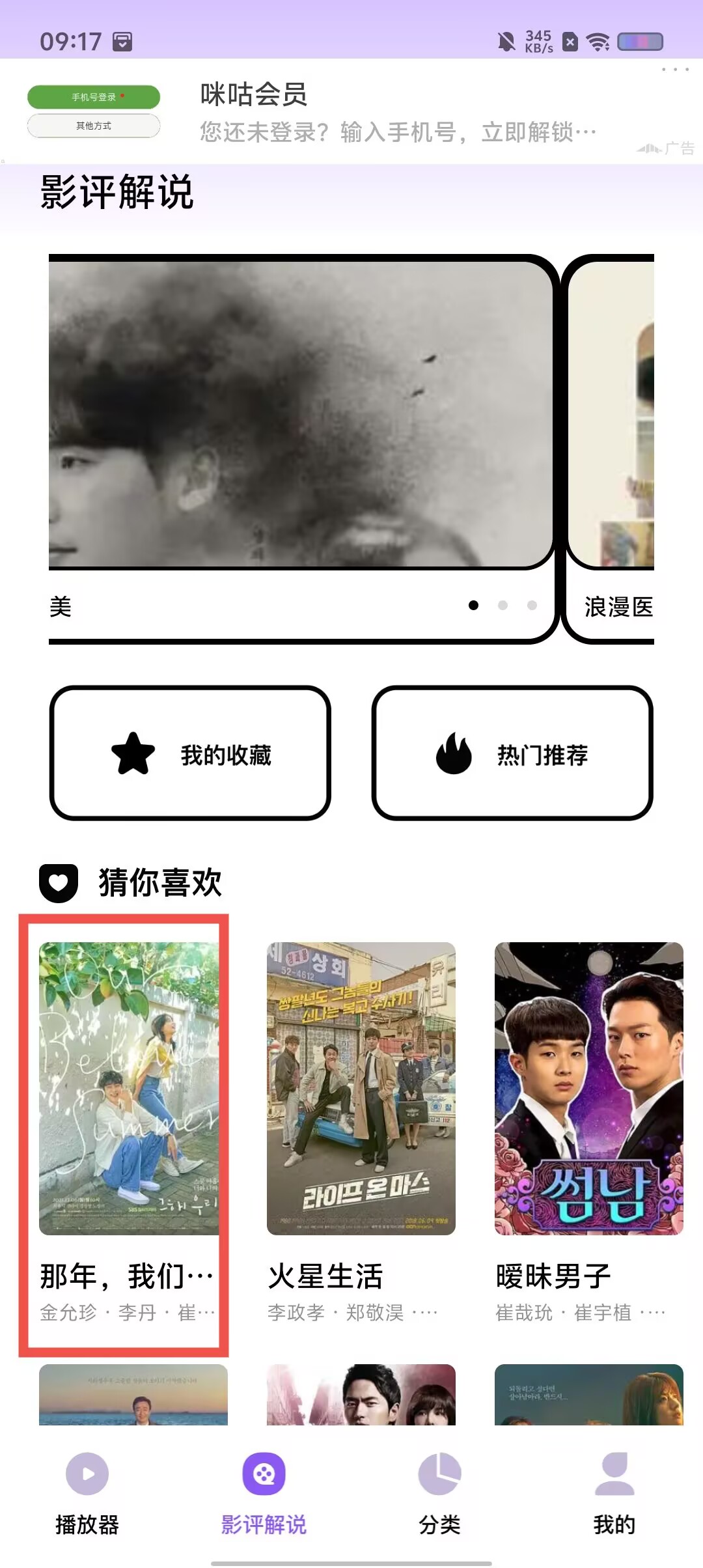Switch to the 分类 tab
The height and width of the screenshot is (1568, 703).
tap(439, 1491)
